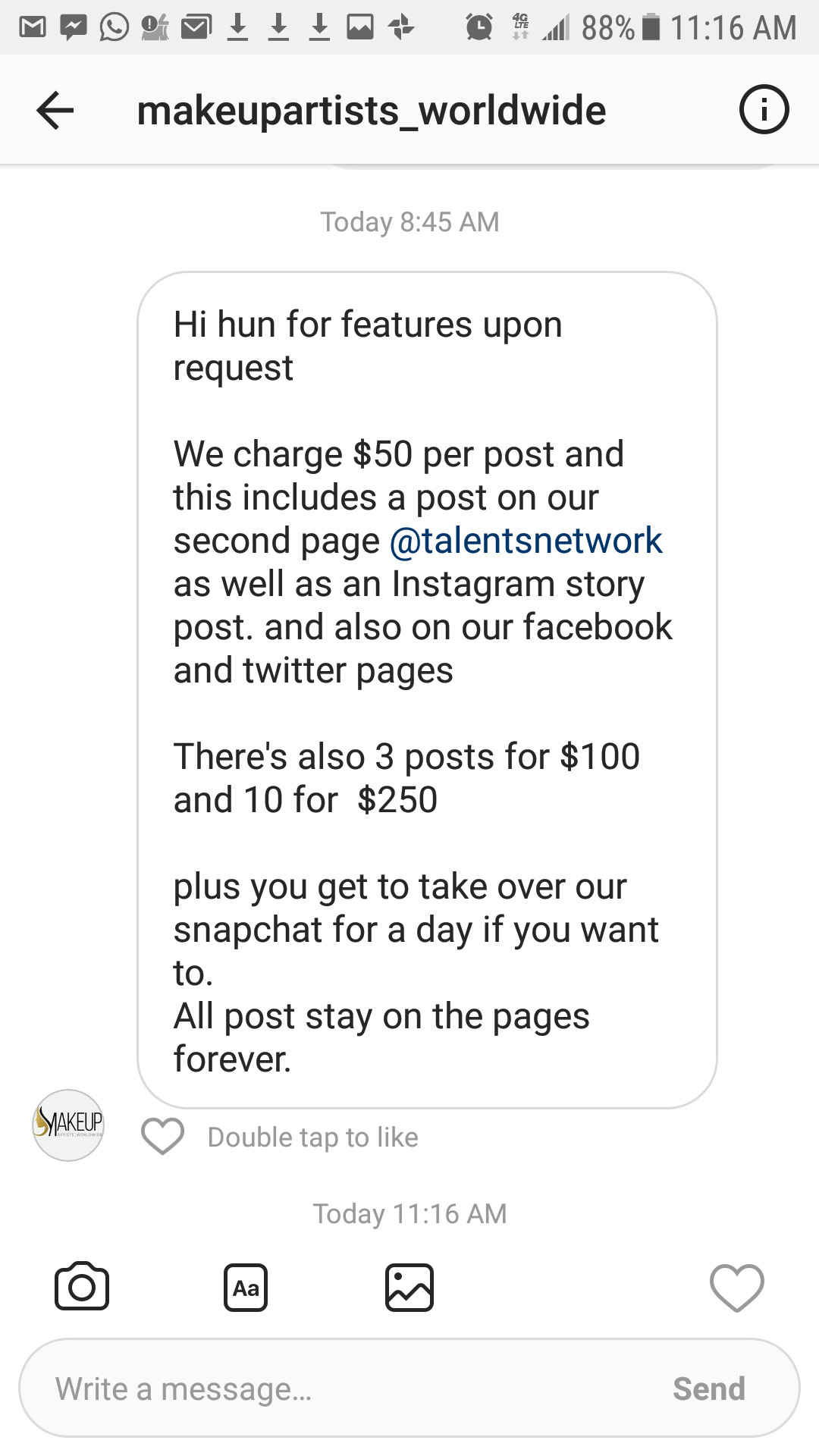Open gallery to attach an image

[x=409, y=1288]
